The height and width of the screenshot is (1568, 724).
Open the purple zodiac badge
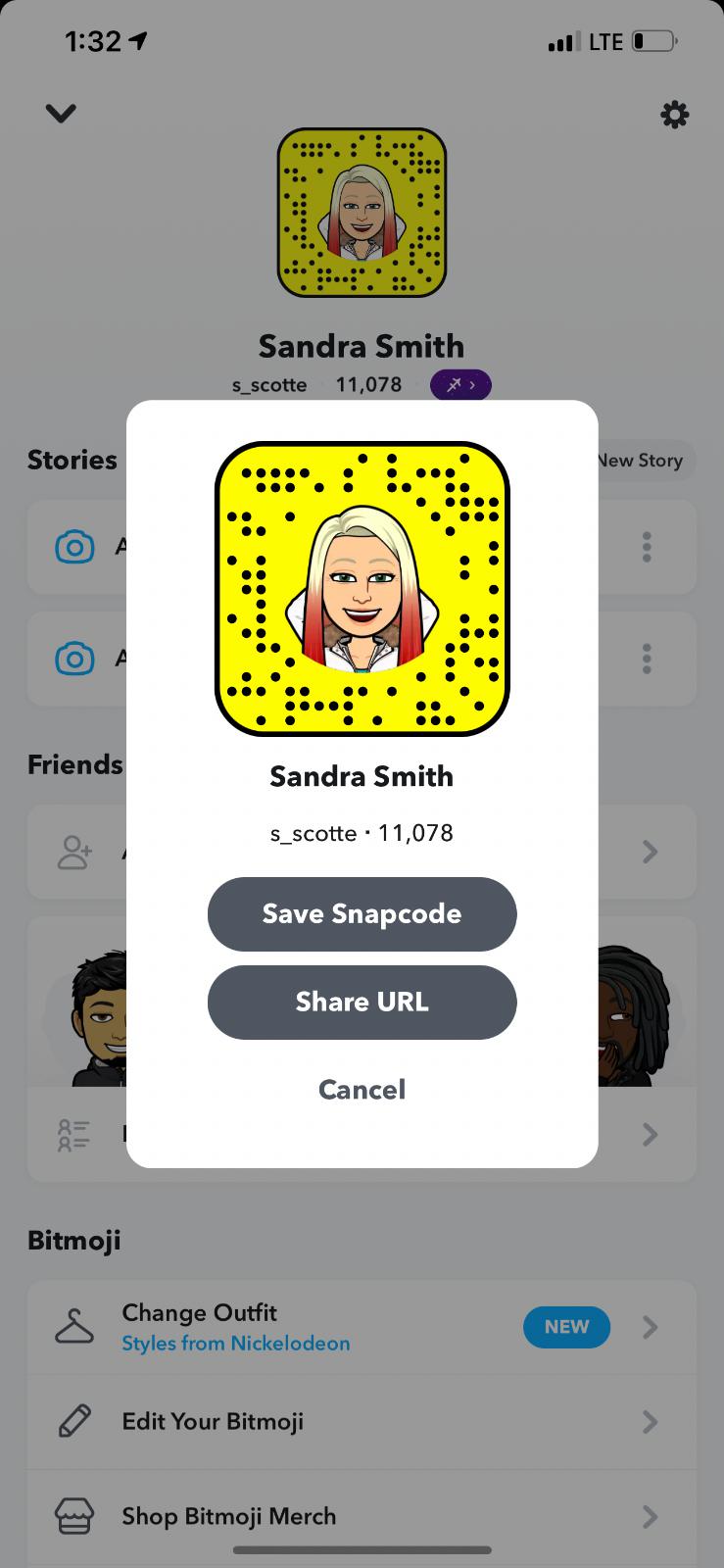point(460,385)
